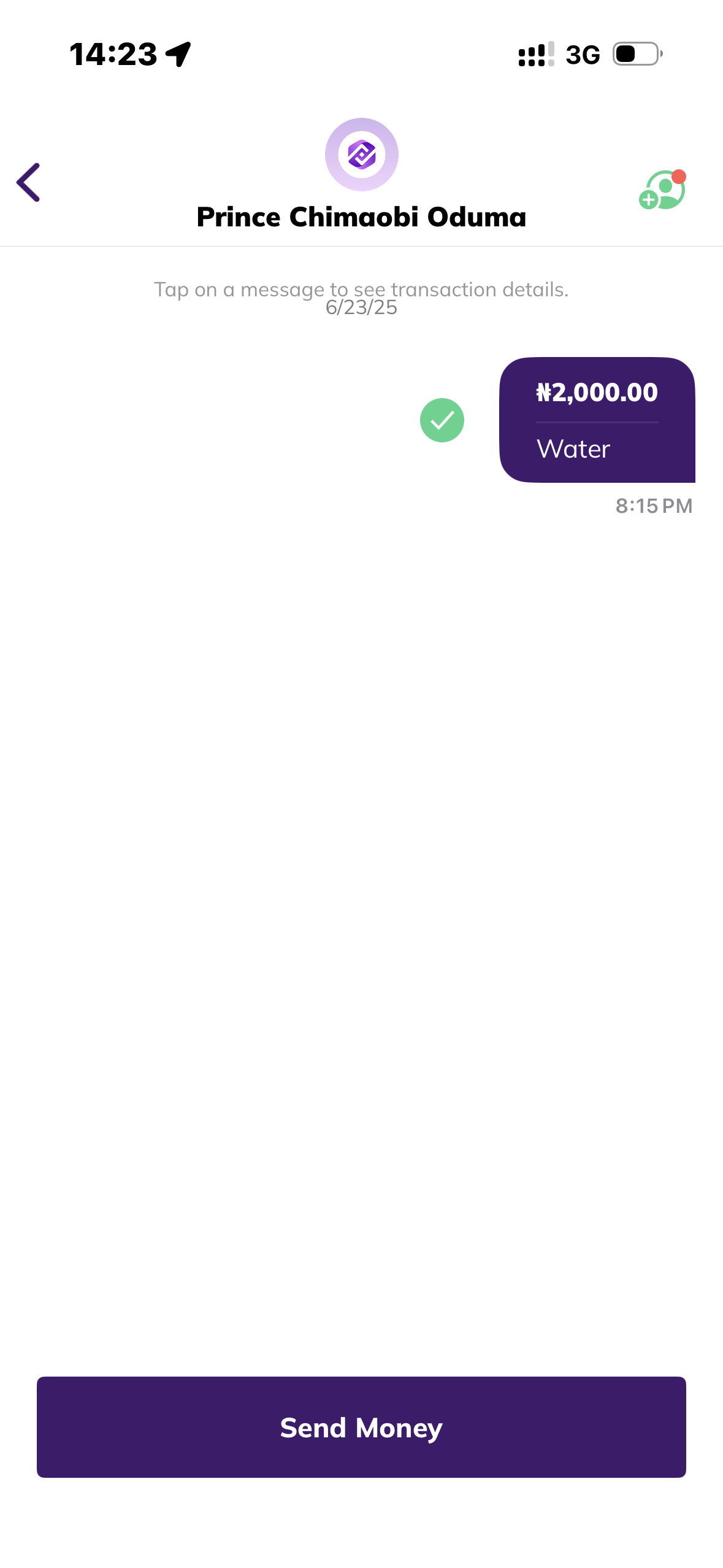Add Prince Chimaobi Oduma as beneficiary
Viewport: 723px width, 1568px height.
pos(662,190)
